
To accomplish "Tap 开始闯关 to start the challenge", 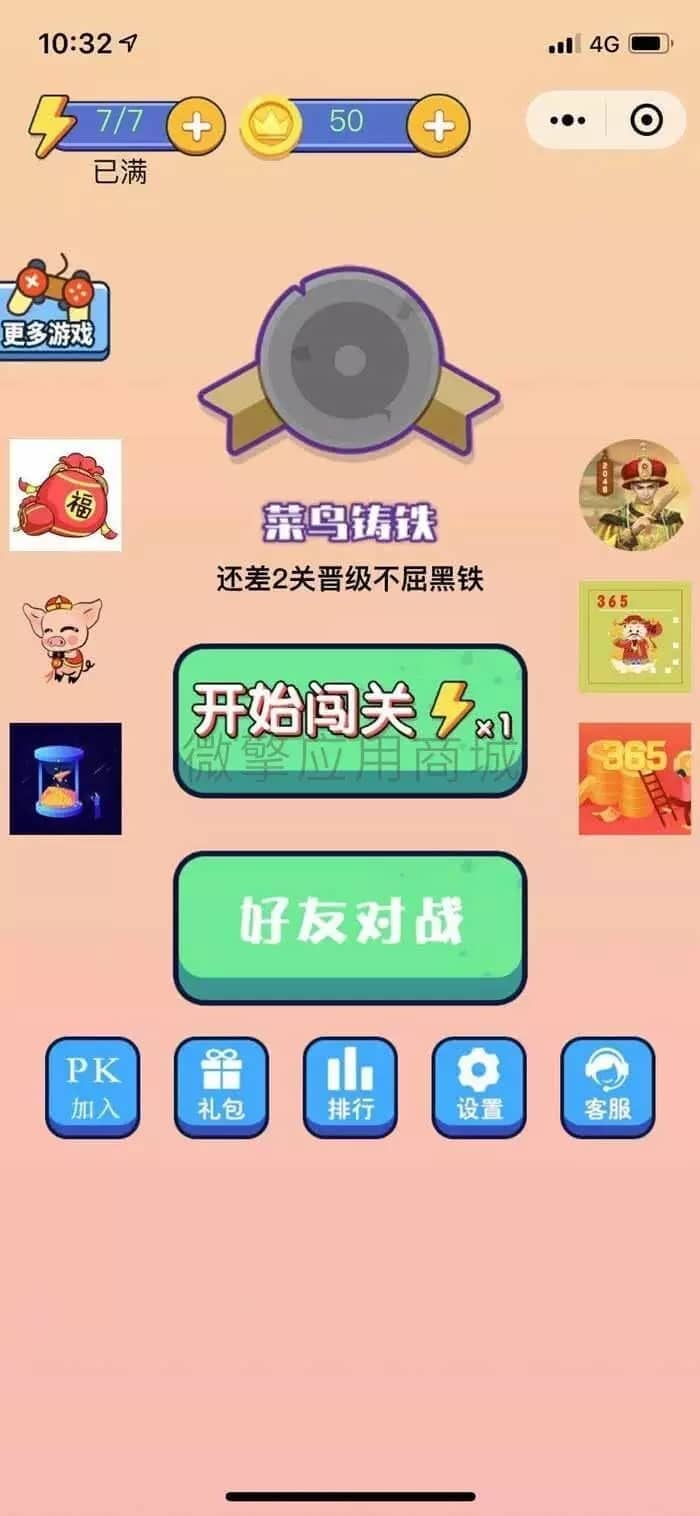I will coord(350,720).
